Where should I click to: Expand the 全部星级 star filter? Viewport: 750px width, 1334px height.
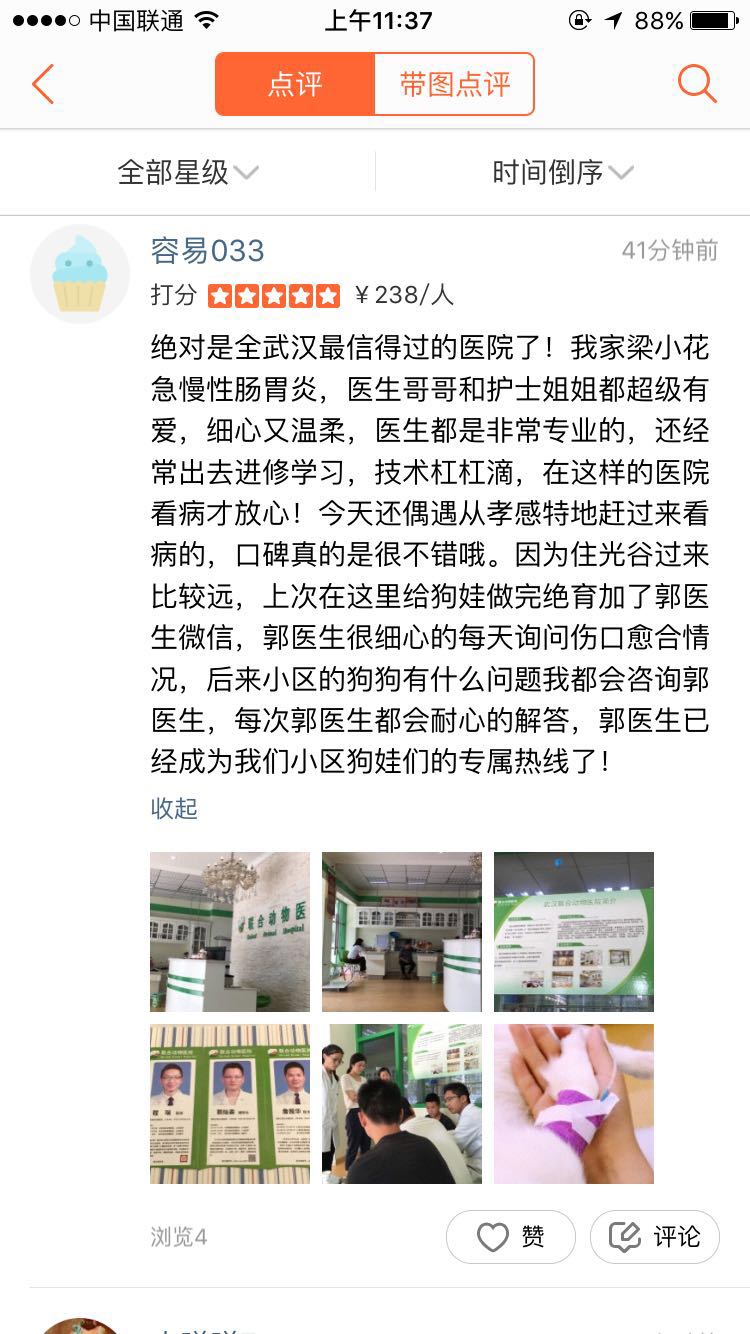click(x=188, y=172)
